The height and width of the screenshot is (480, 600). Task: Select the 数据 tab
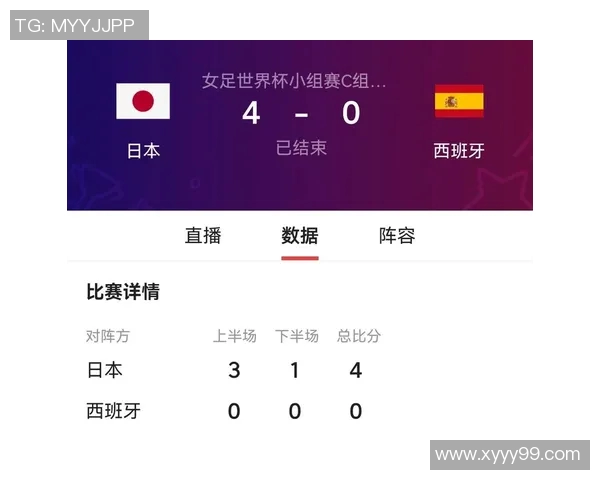coord(300,236)
